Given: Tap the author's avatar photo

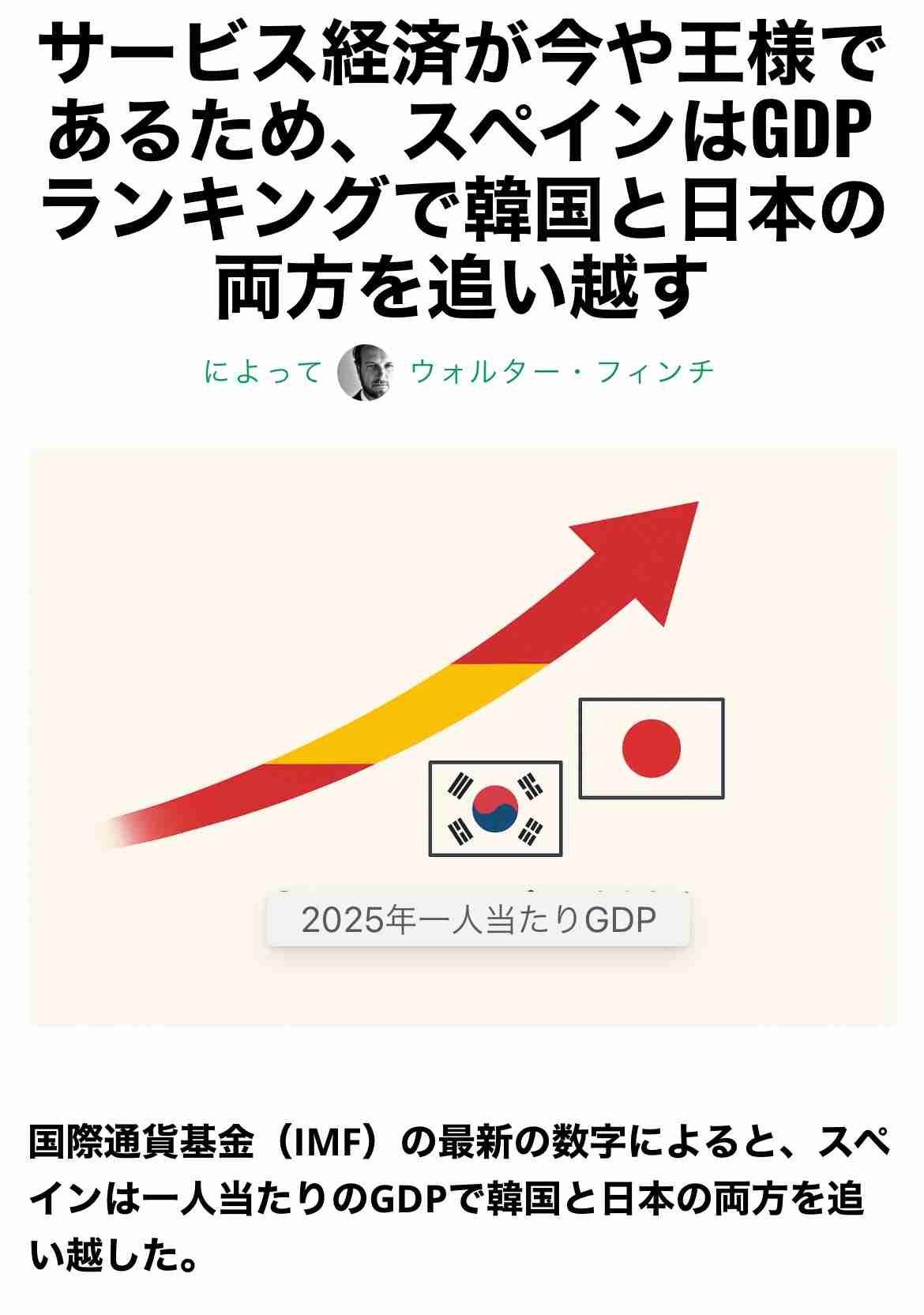Looking at the screenshot, I should pos(366,372).
